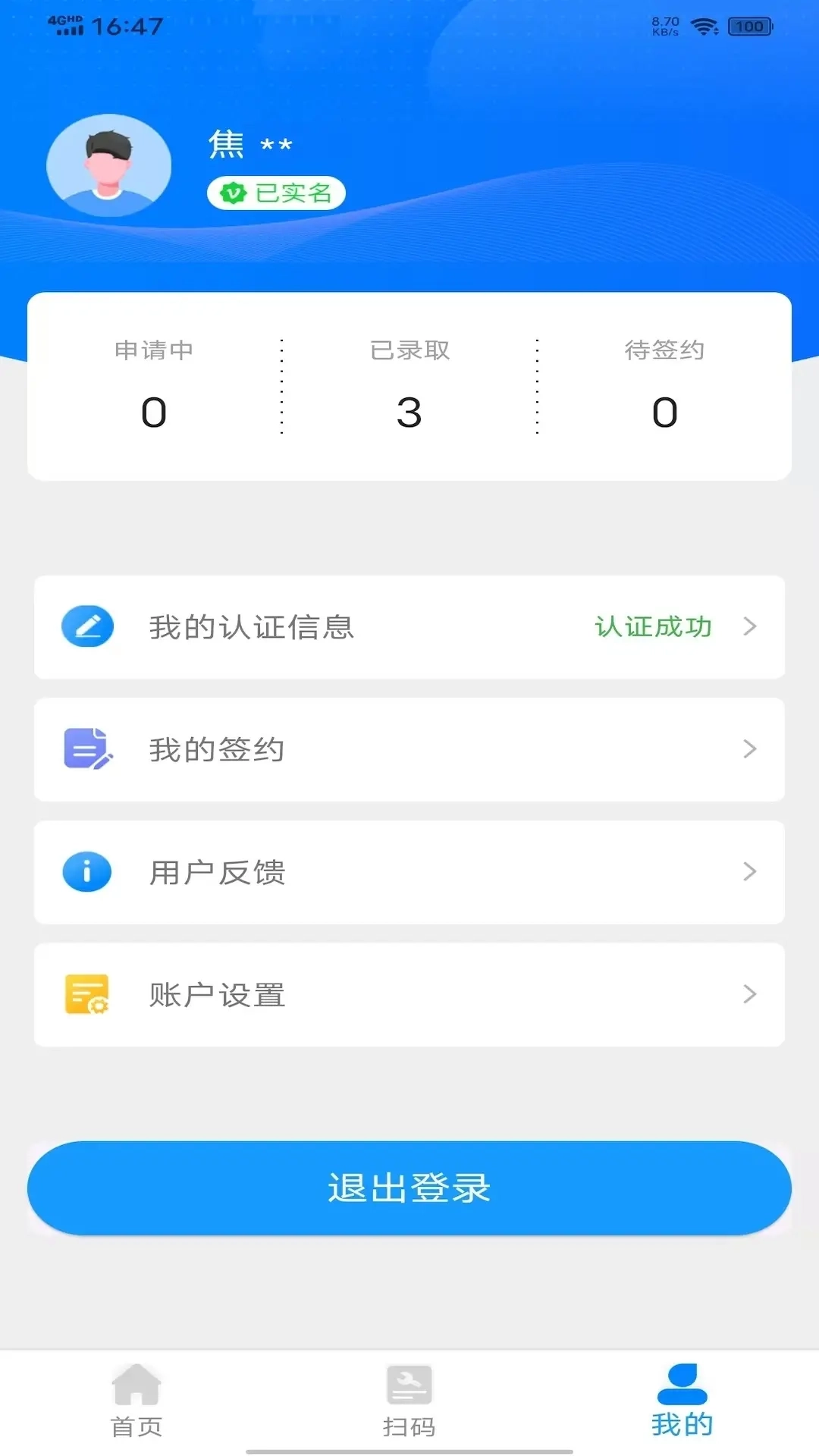
Task: Click the 我的签约 document icon
Action: 87,749
